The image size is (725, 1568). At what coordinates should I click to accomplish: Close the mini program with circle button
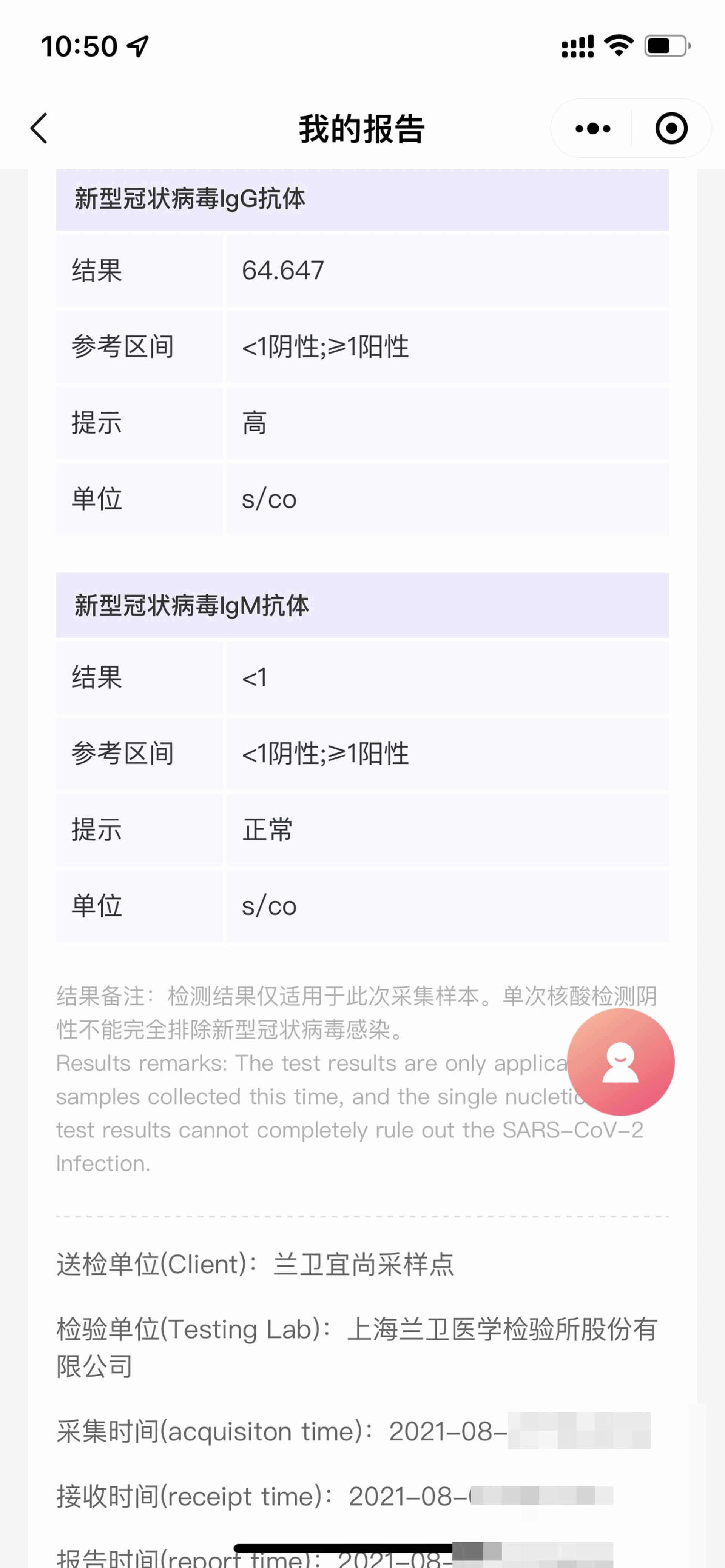click(x=671, y=128)
